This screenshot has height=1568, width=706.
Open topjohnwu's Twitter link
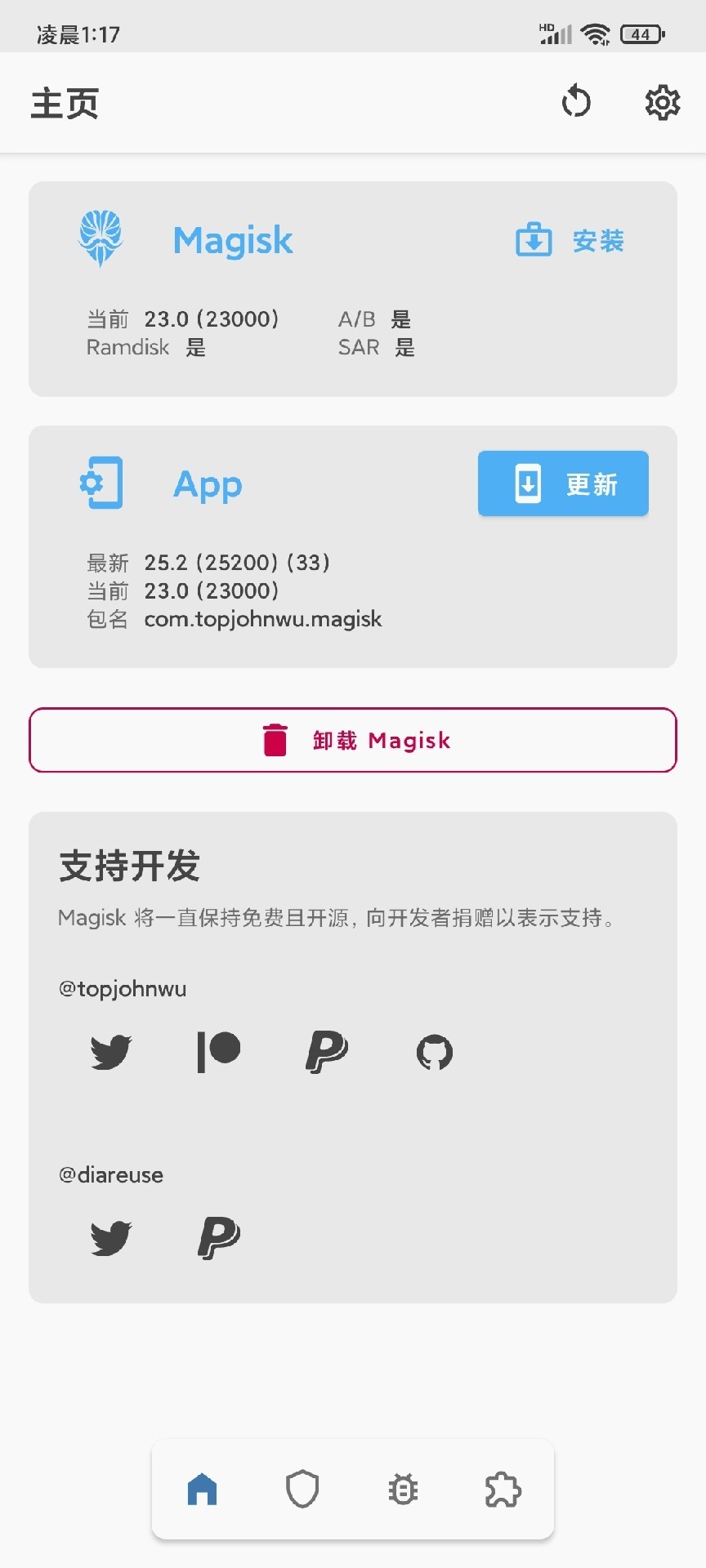(x=111, y=1052)
